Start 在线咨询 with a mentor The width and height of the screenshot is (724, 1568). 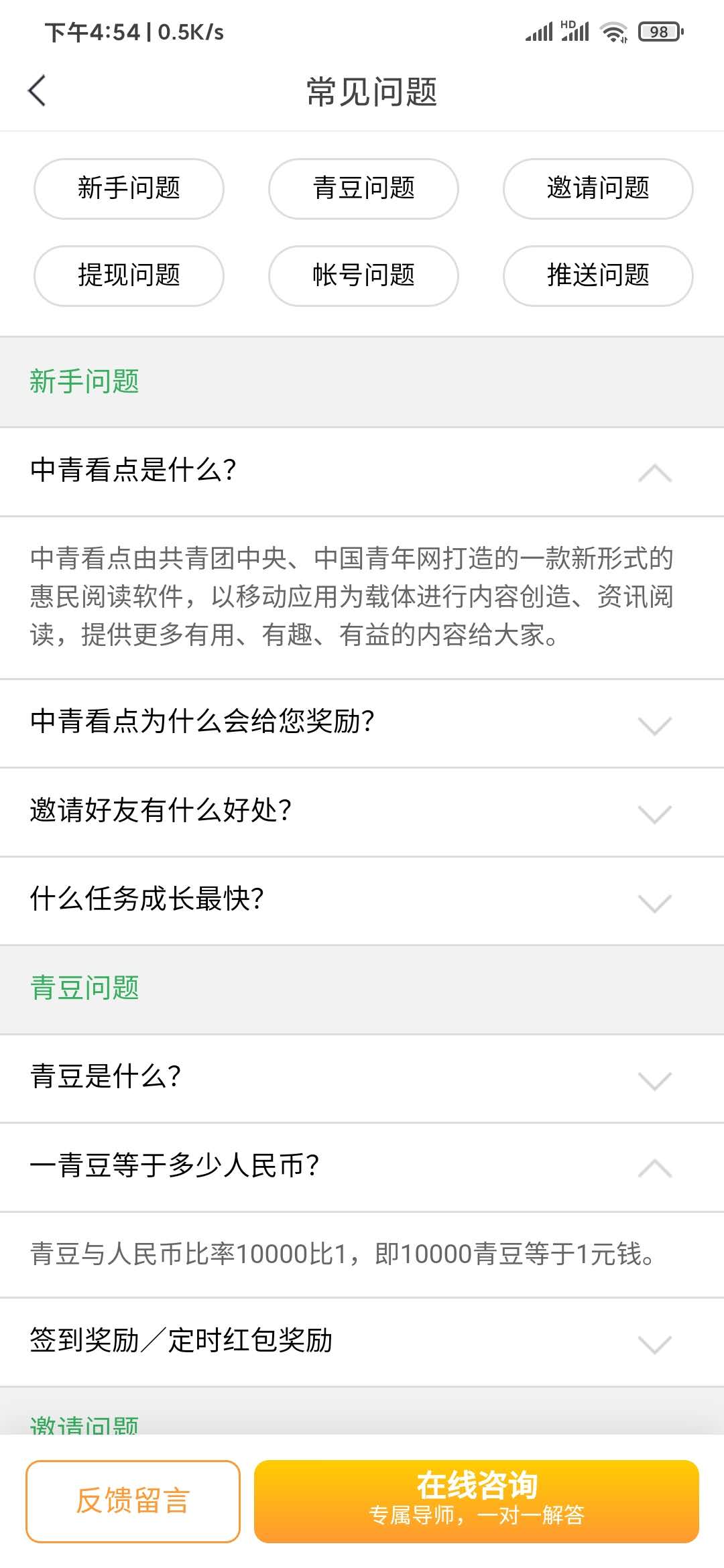pos(476,1501)
